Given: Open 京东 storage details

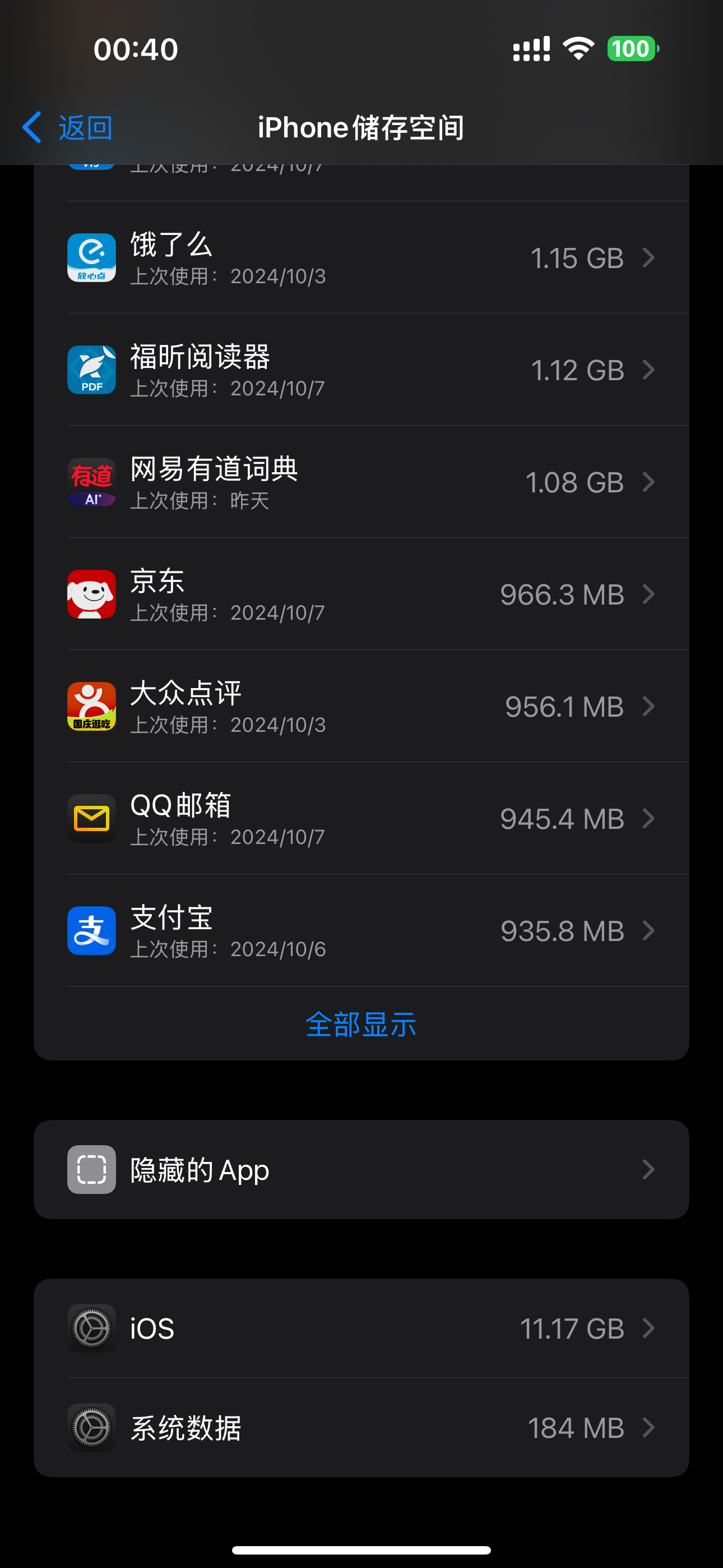Looking at the screenshot, I should [x=361, y=594].
